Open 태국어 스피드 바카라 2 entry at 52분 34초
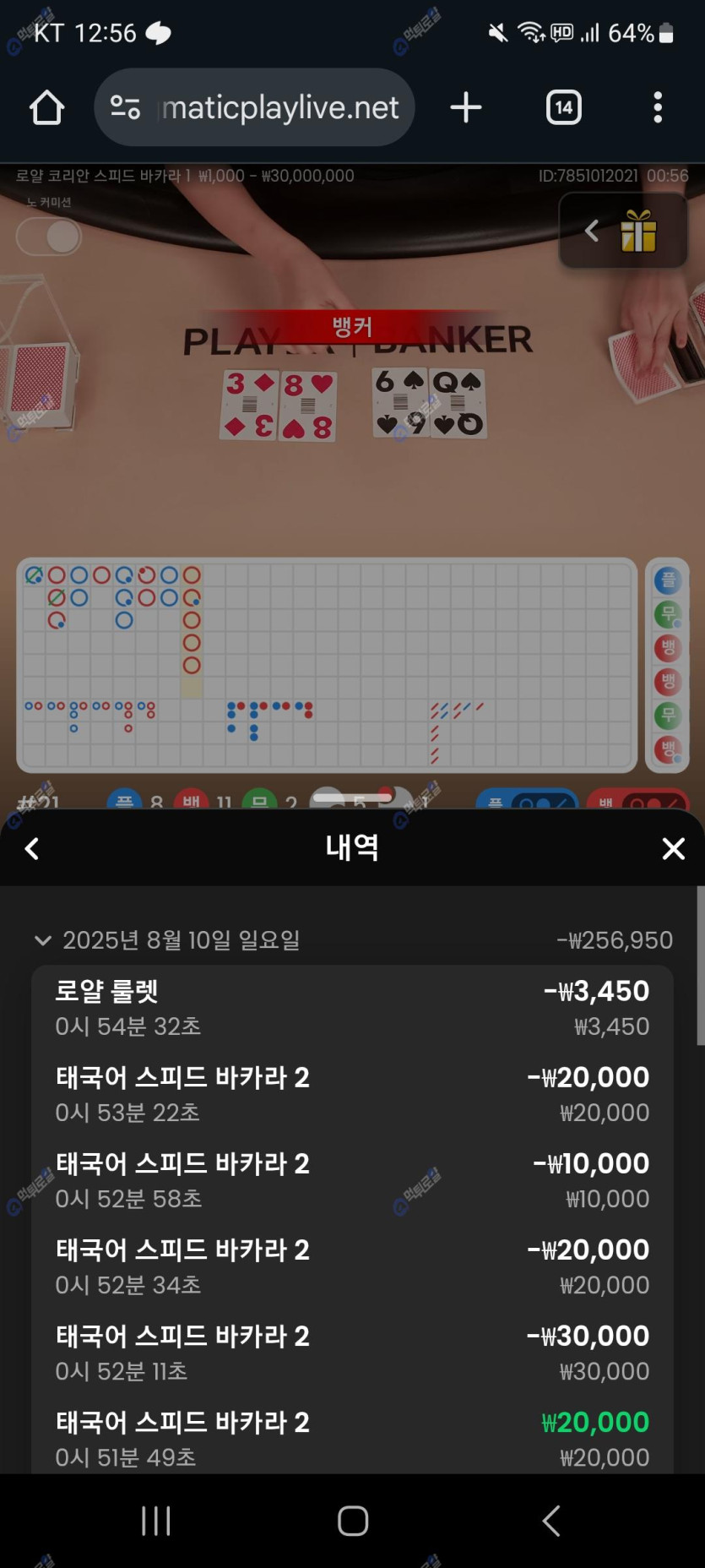The image size is (705, 1568). pos(352,1266)
